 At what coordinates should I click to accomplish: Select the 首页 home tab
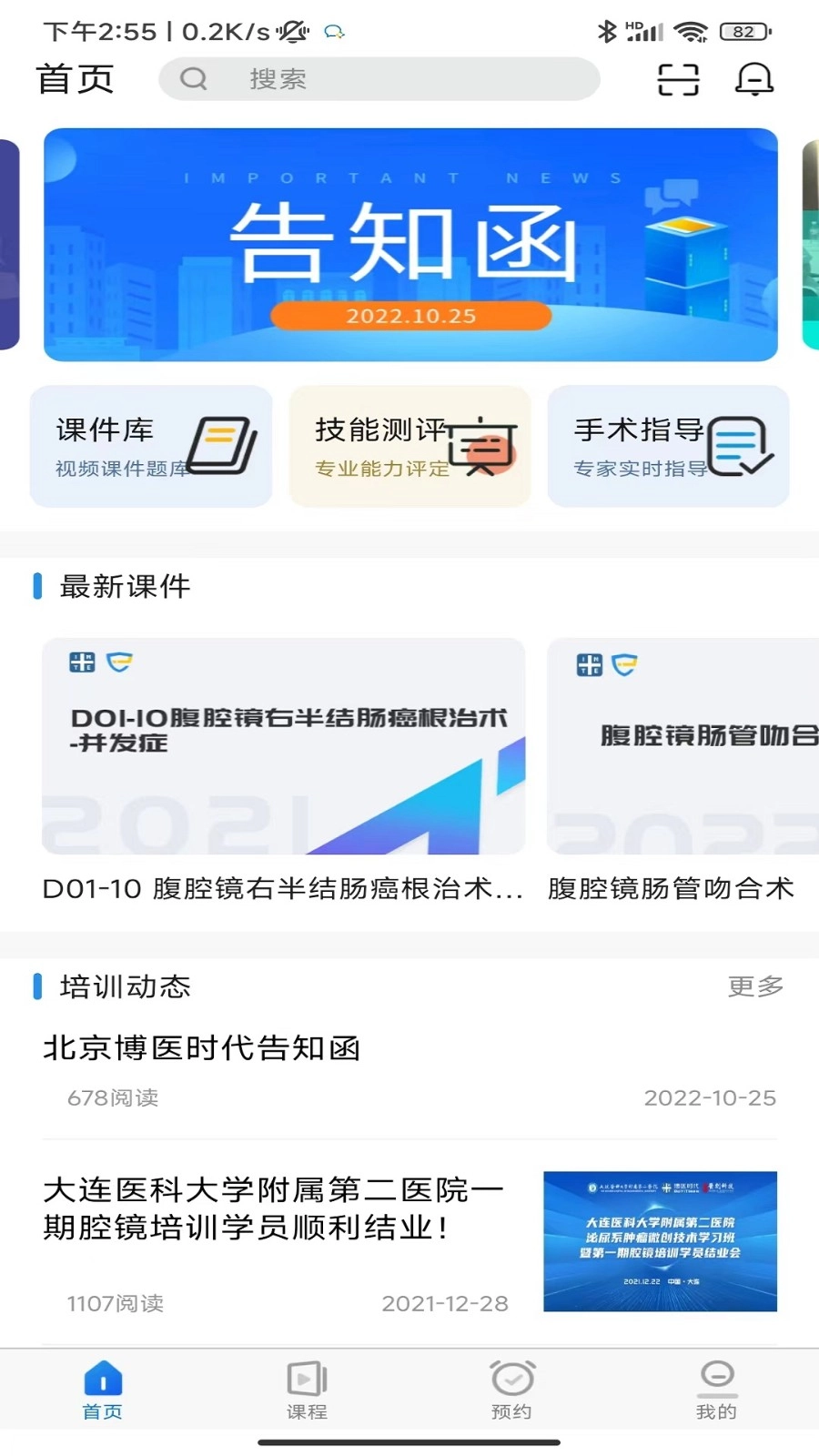[x=102, y=1388]
